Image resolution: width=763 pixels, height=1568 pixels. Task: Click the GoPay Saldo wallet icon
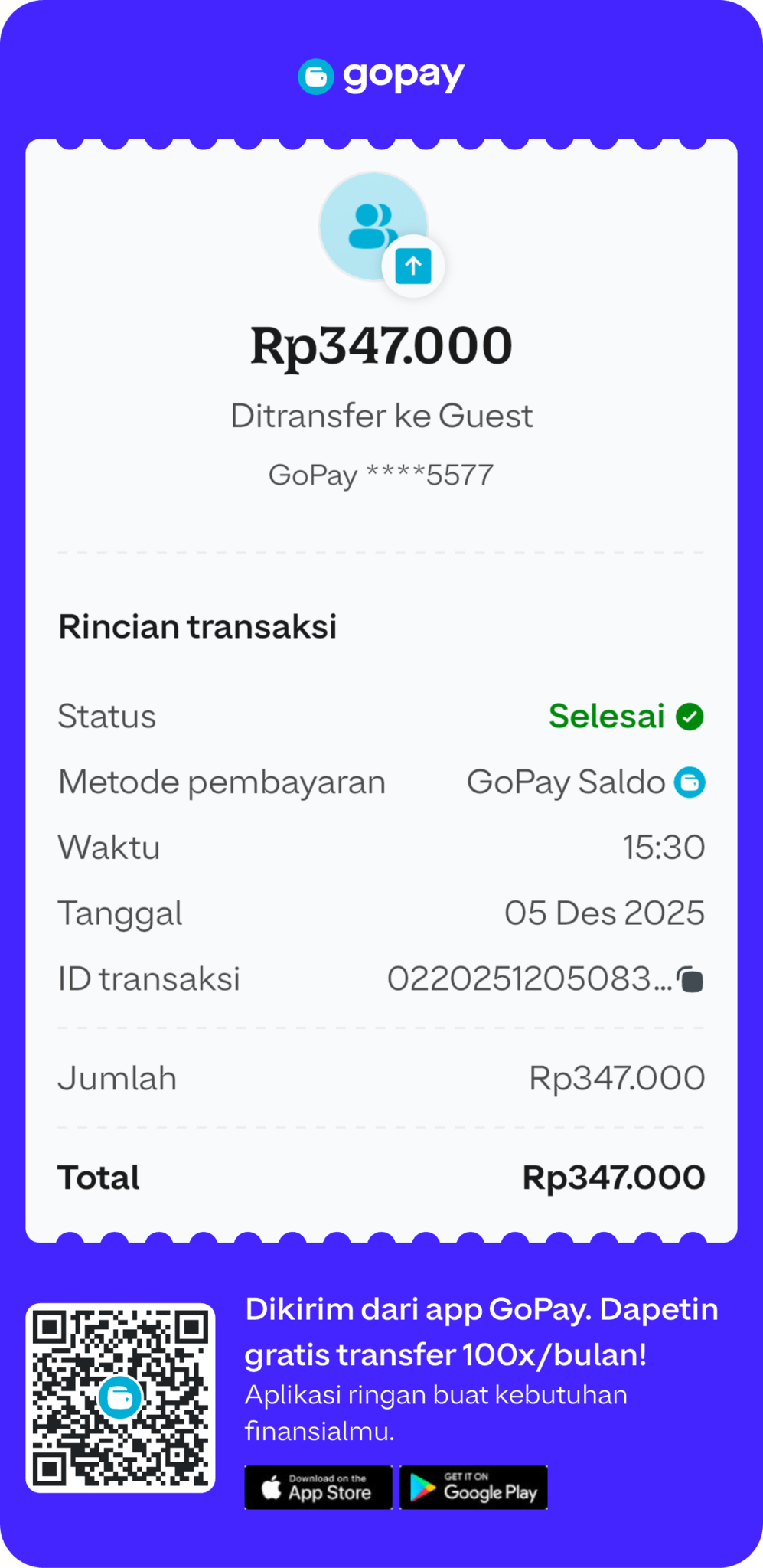690,782
